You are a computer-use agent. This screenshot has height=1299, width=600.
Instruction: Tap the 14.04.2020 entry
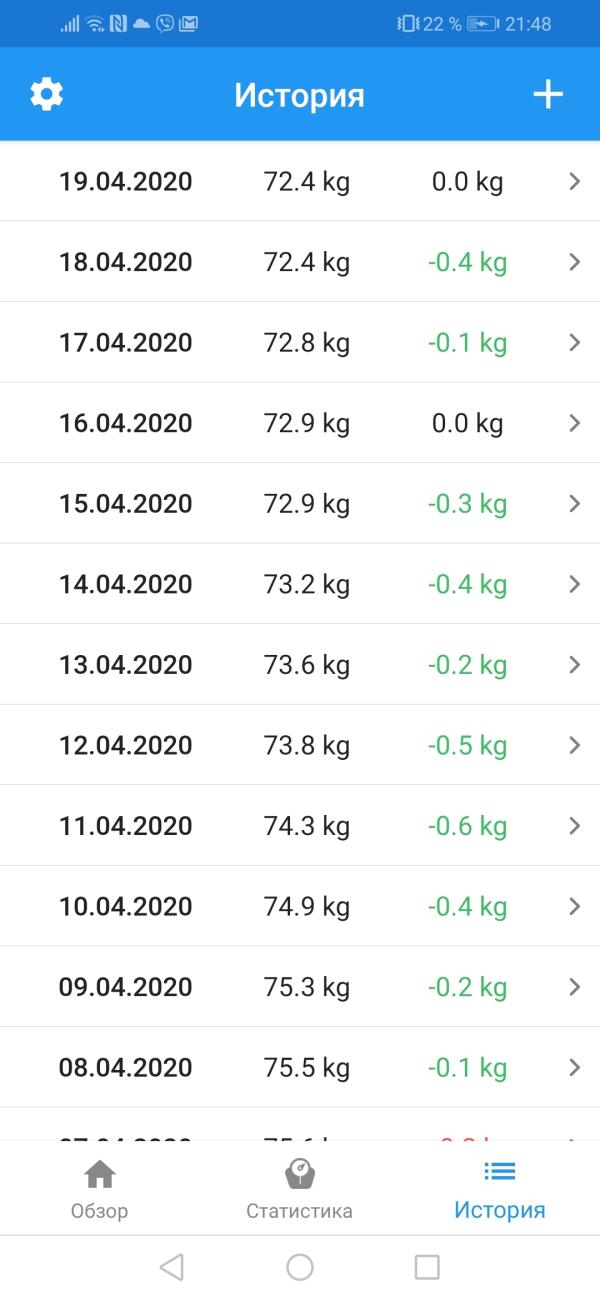[x=300, y=584]
